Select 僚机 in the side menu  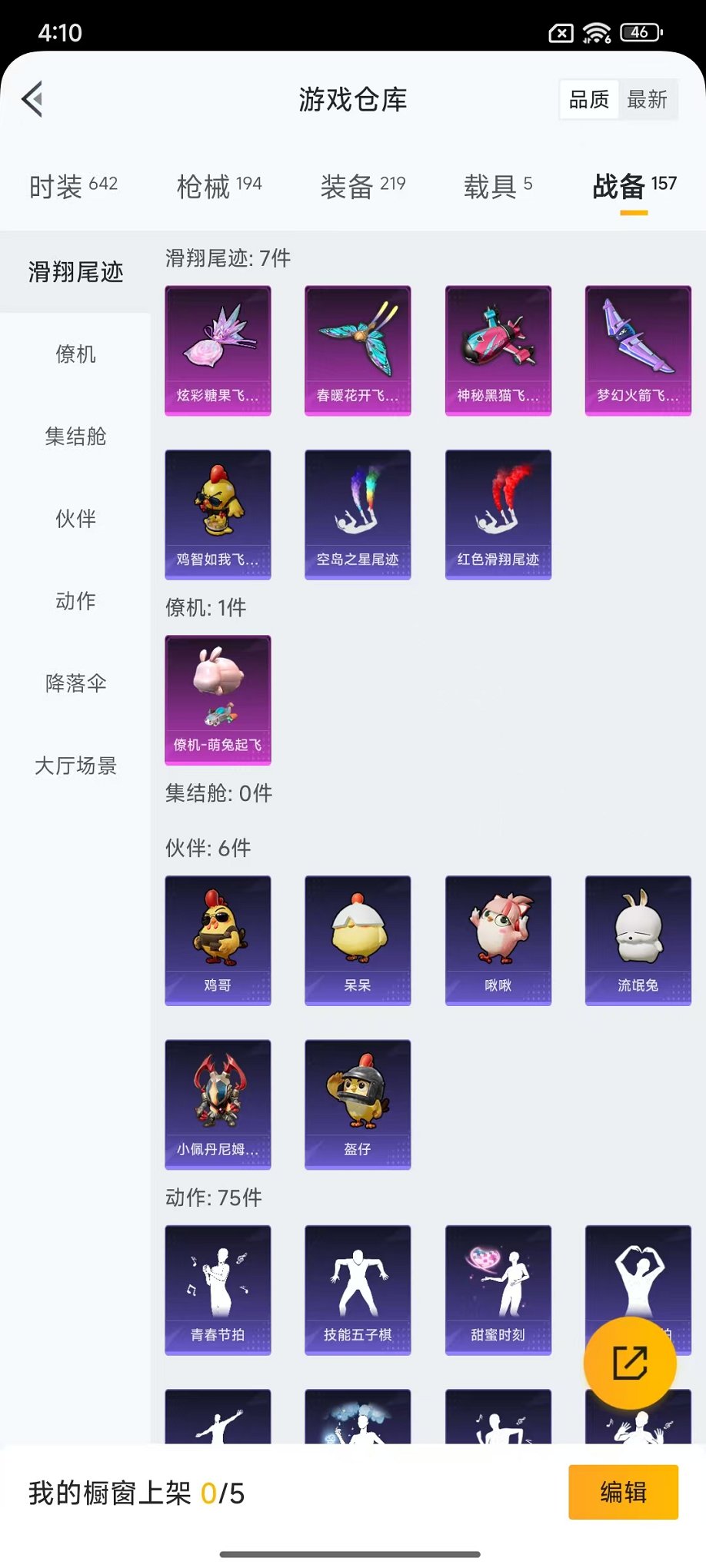click(x=75, y=354)
